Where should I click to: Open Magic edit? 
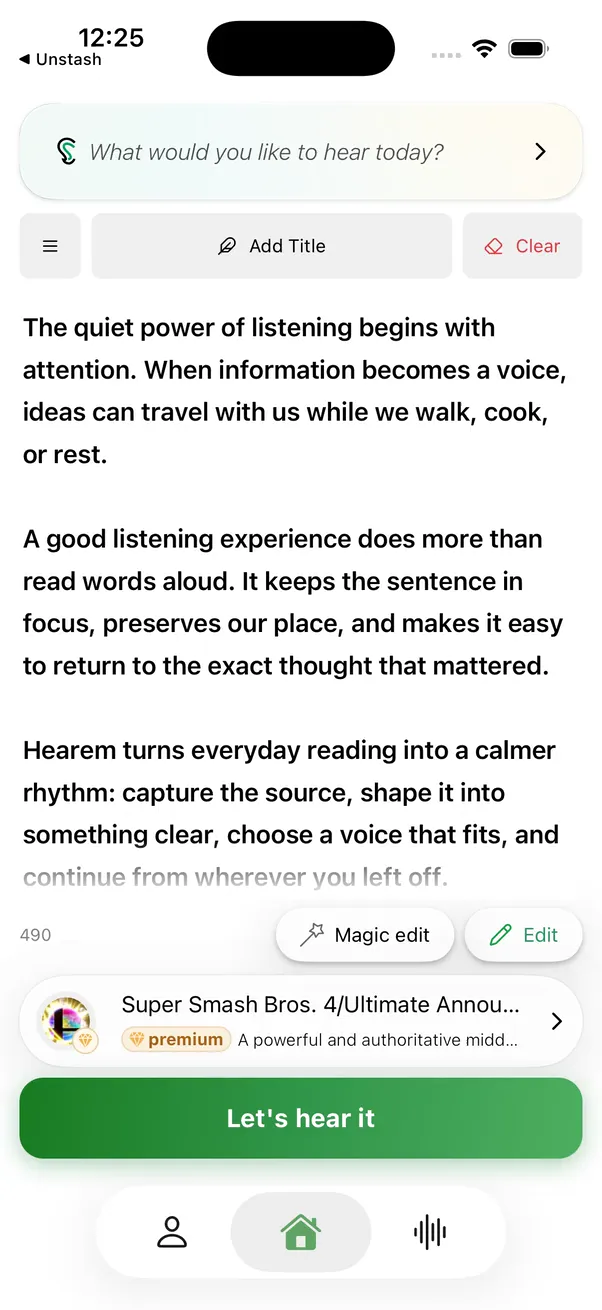(365, 935)
